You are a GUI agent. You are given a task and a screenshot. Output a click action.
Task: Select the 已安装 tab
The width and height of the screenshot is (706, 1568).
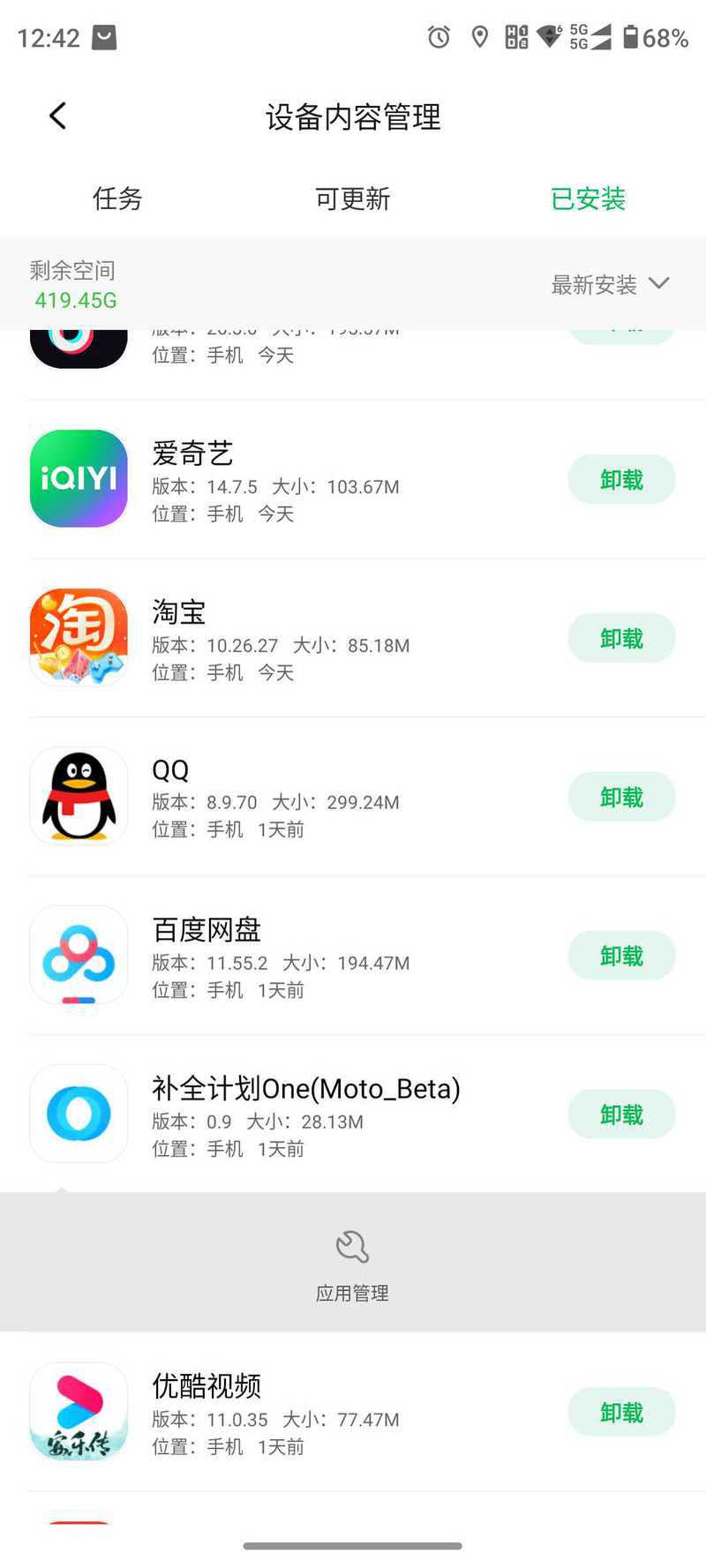588,199
